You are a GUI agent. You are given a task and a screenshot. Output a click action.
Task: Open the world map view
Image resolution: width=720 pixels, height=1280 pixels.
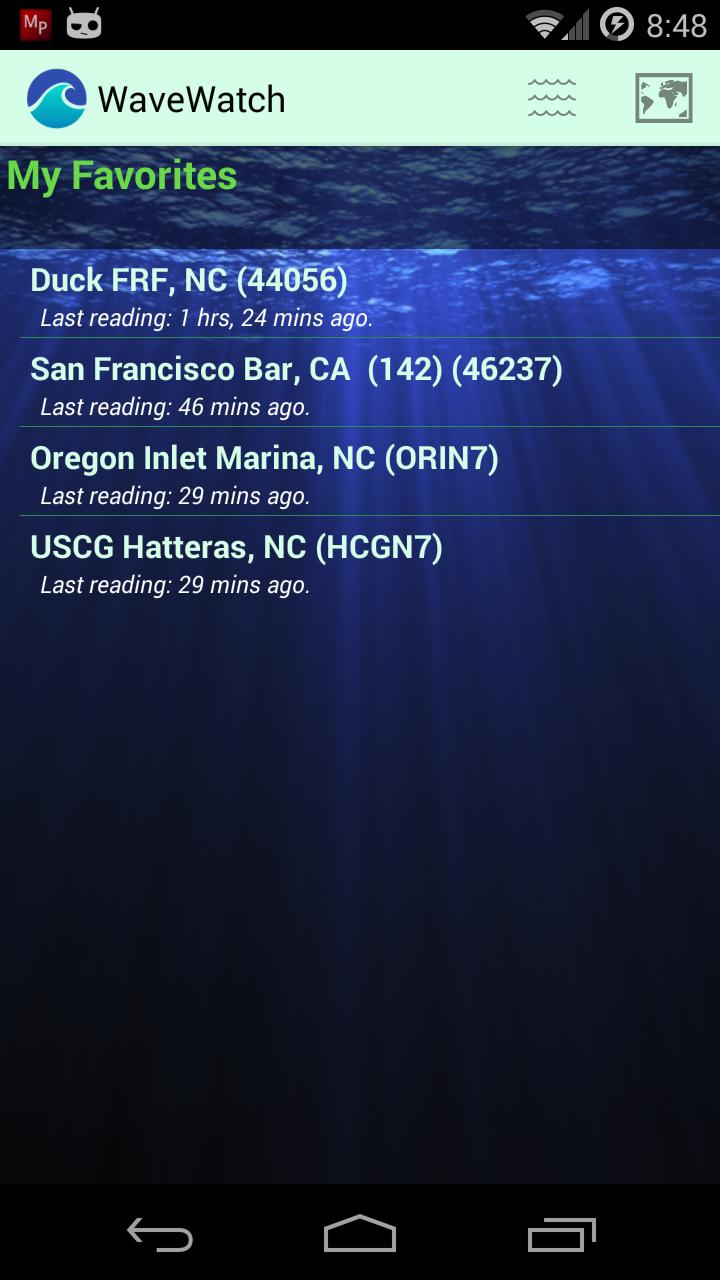[x=664, y=98]
